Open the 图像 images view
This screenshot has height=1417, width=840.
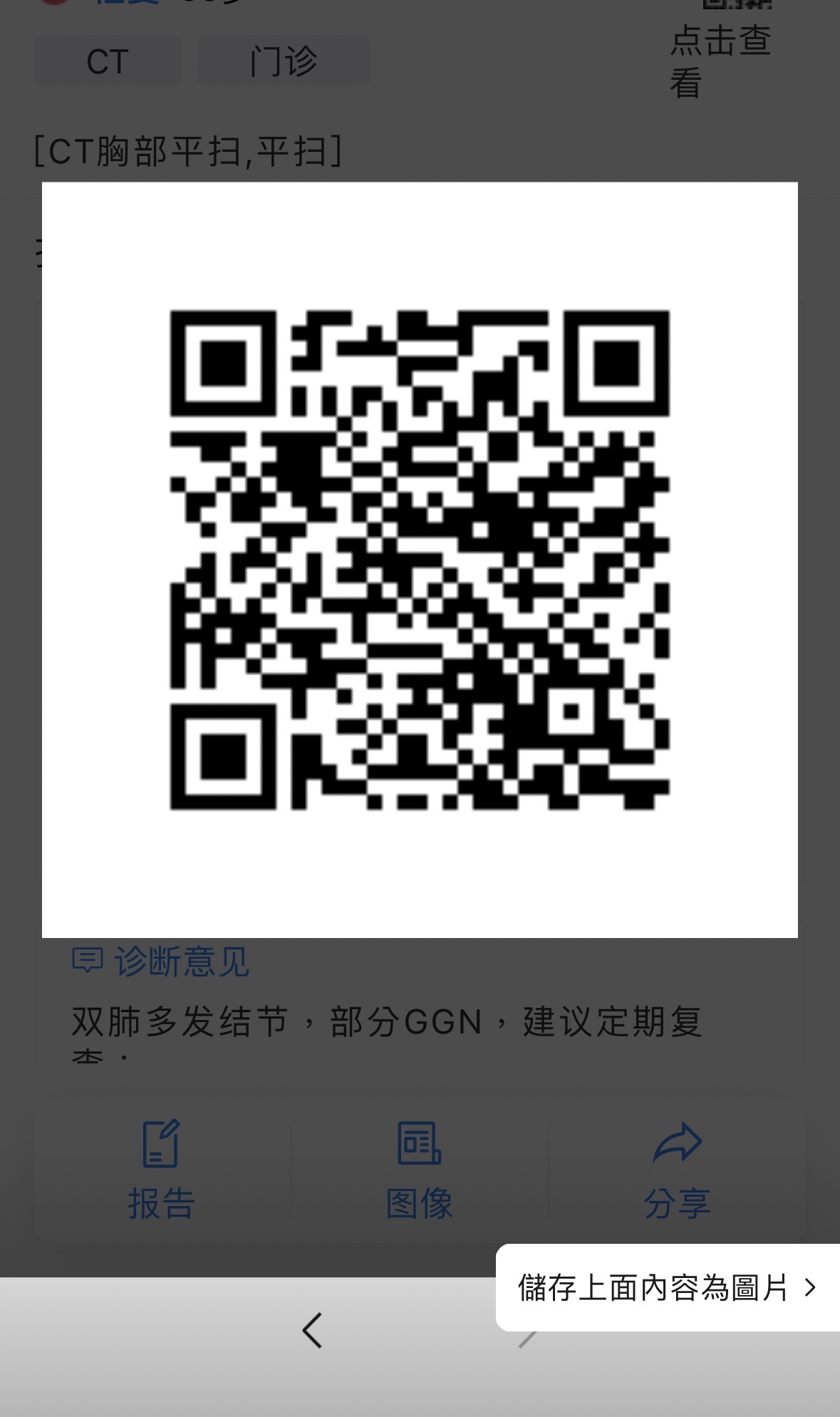click(420, 1169)
